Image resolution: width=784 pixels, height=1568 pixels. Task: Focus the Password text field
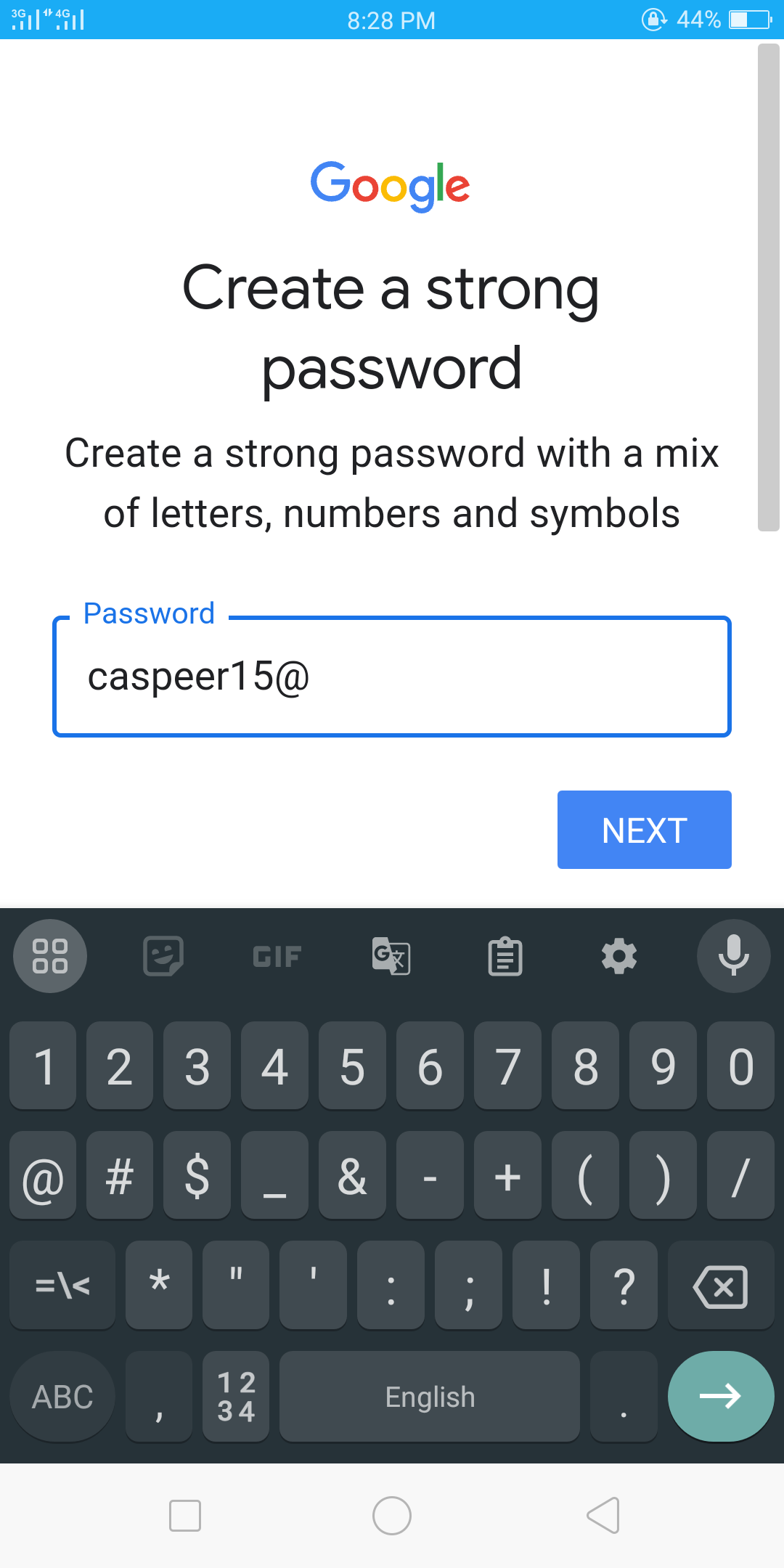pos(392,677)
